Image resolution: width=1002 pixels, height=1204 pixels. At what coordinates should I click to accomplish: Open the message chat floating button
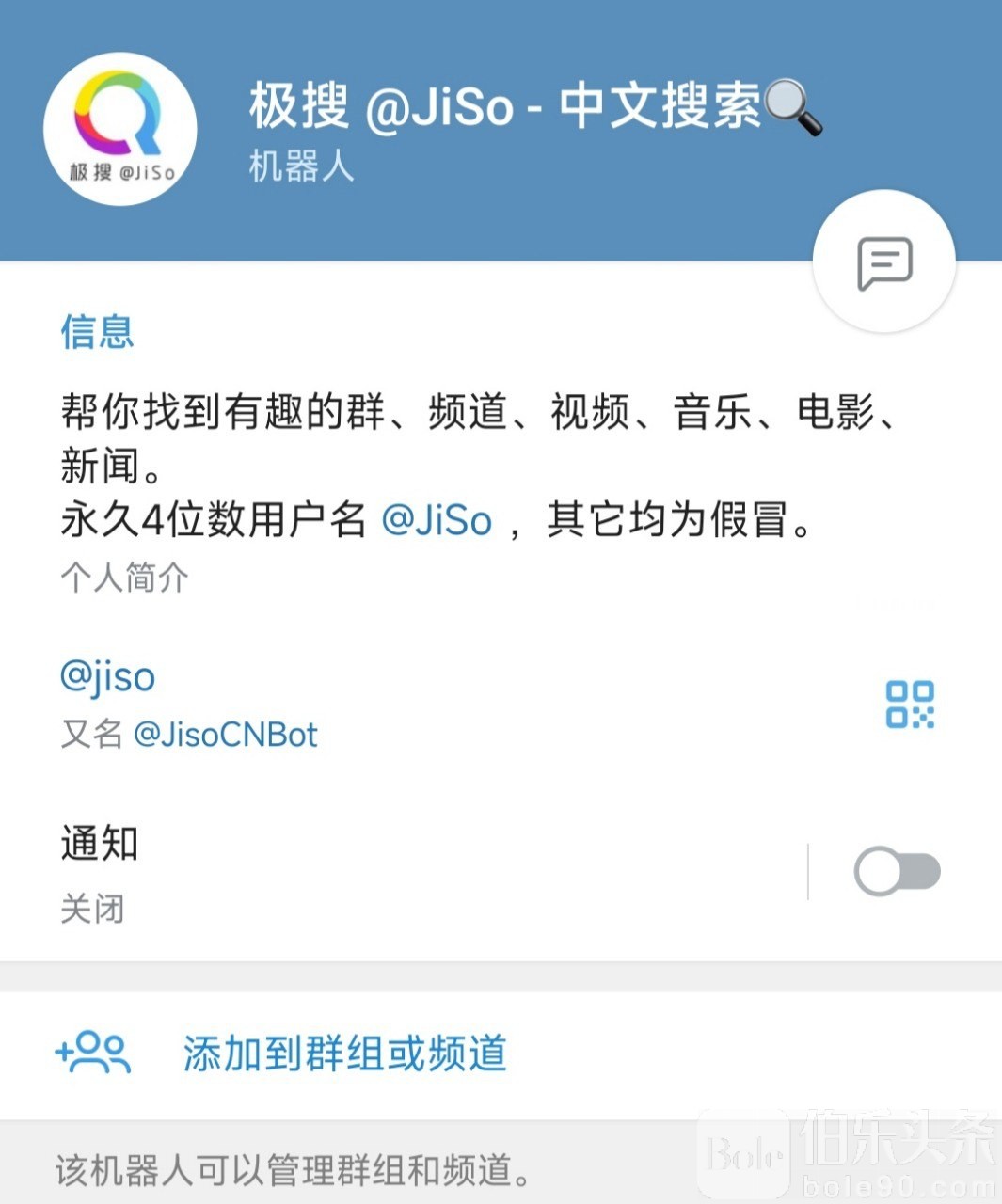point(883,262)
